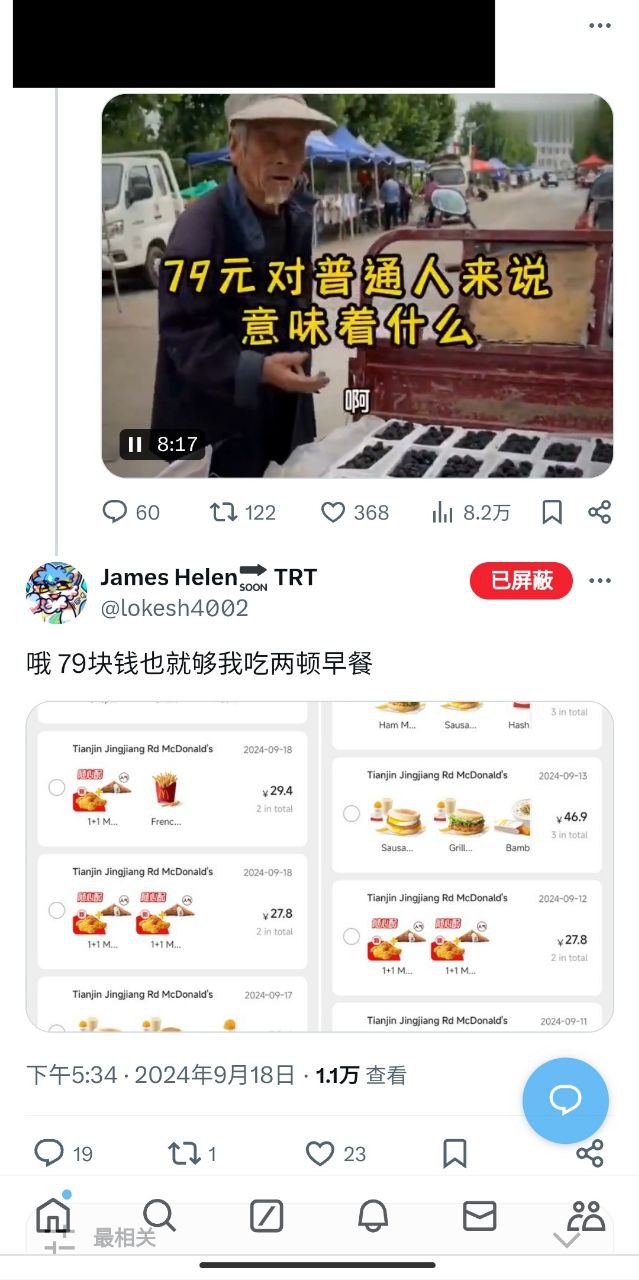Share the video post
This screenshot has width=639, height=1280.
point(599,512)
